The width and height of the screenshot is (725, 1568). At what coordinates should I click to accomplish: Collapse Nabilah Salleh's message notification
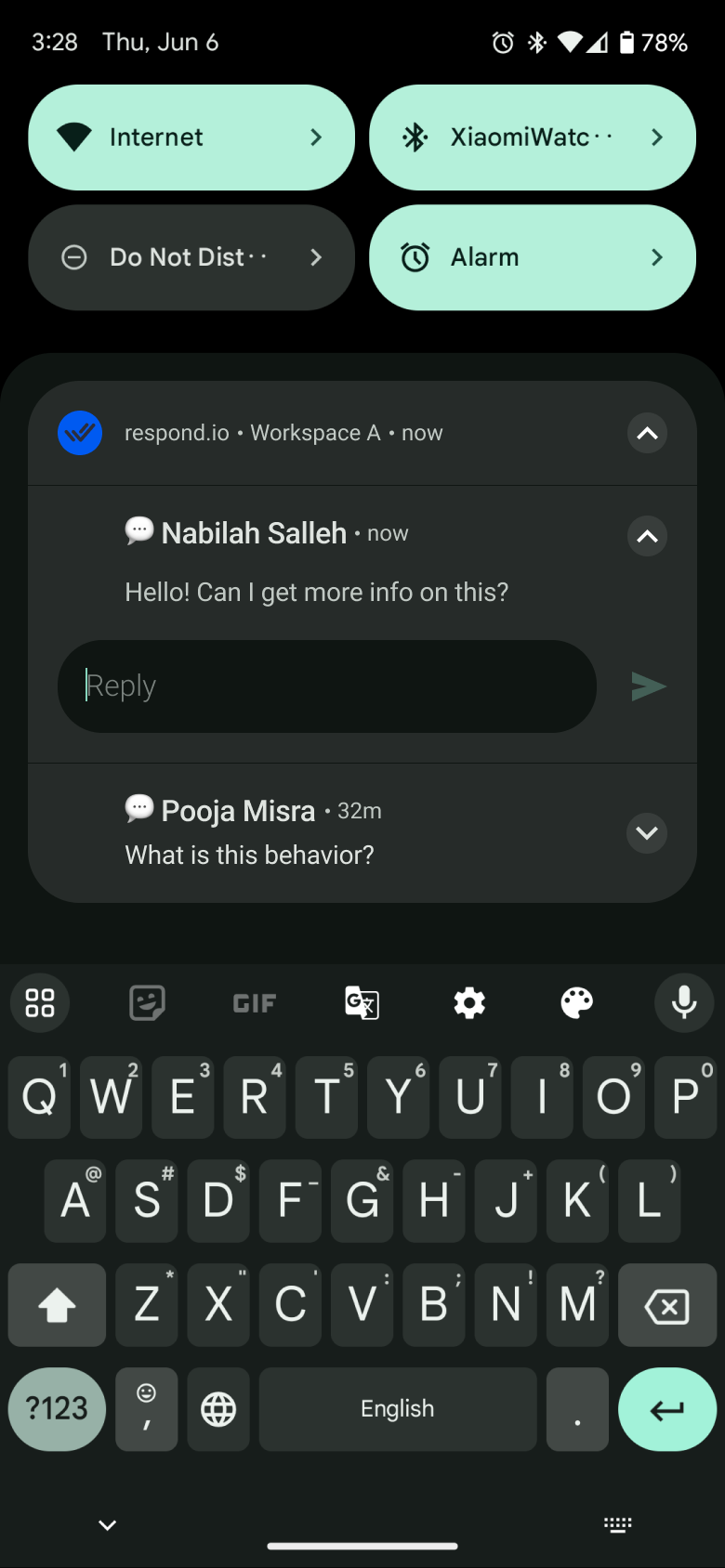pos(647,536)
